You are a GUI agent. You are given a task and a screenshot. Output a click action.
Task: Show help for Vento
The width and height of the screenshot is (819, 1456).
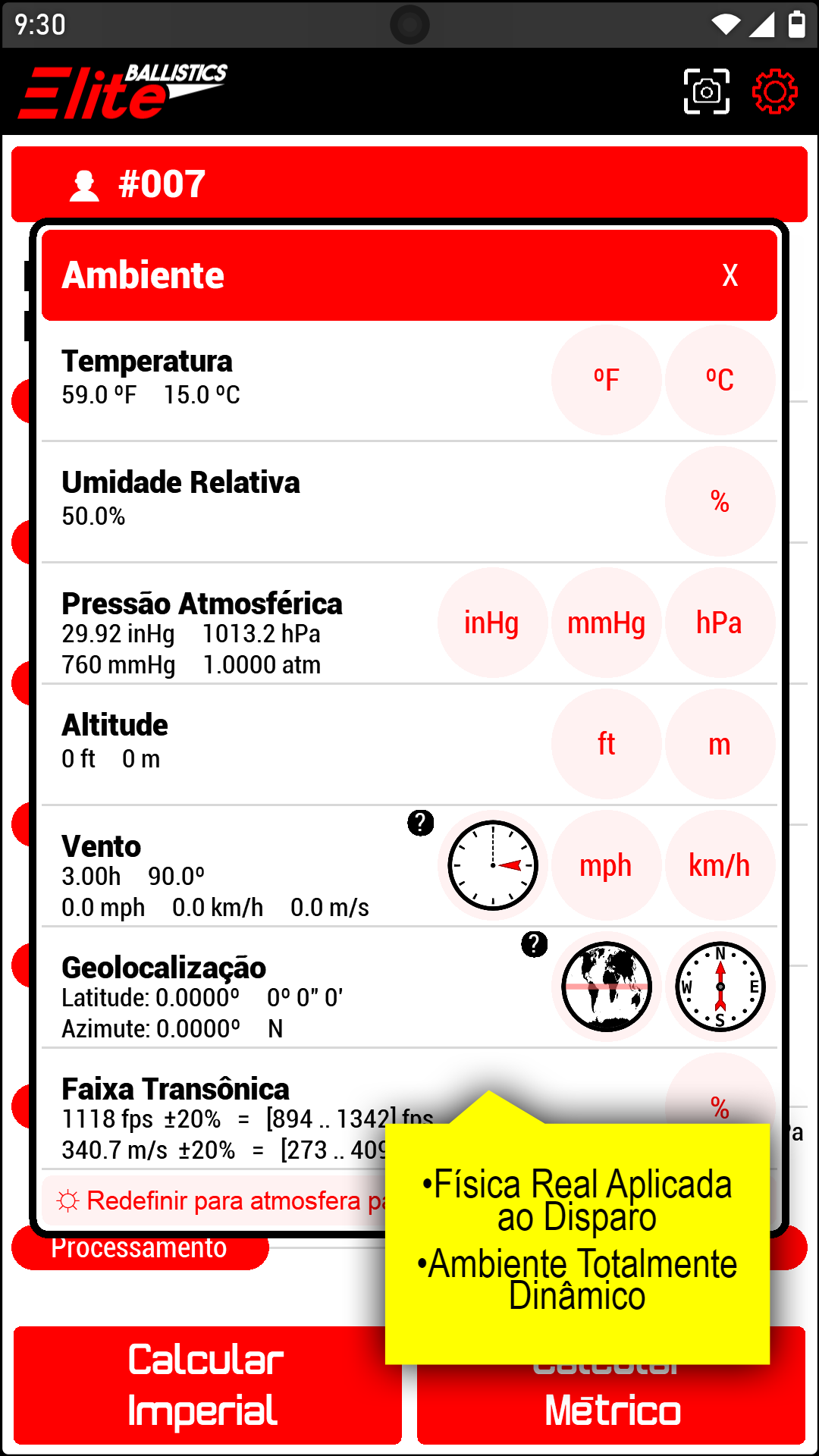[x=421, y=823]
